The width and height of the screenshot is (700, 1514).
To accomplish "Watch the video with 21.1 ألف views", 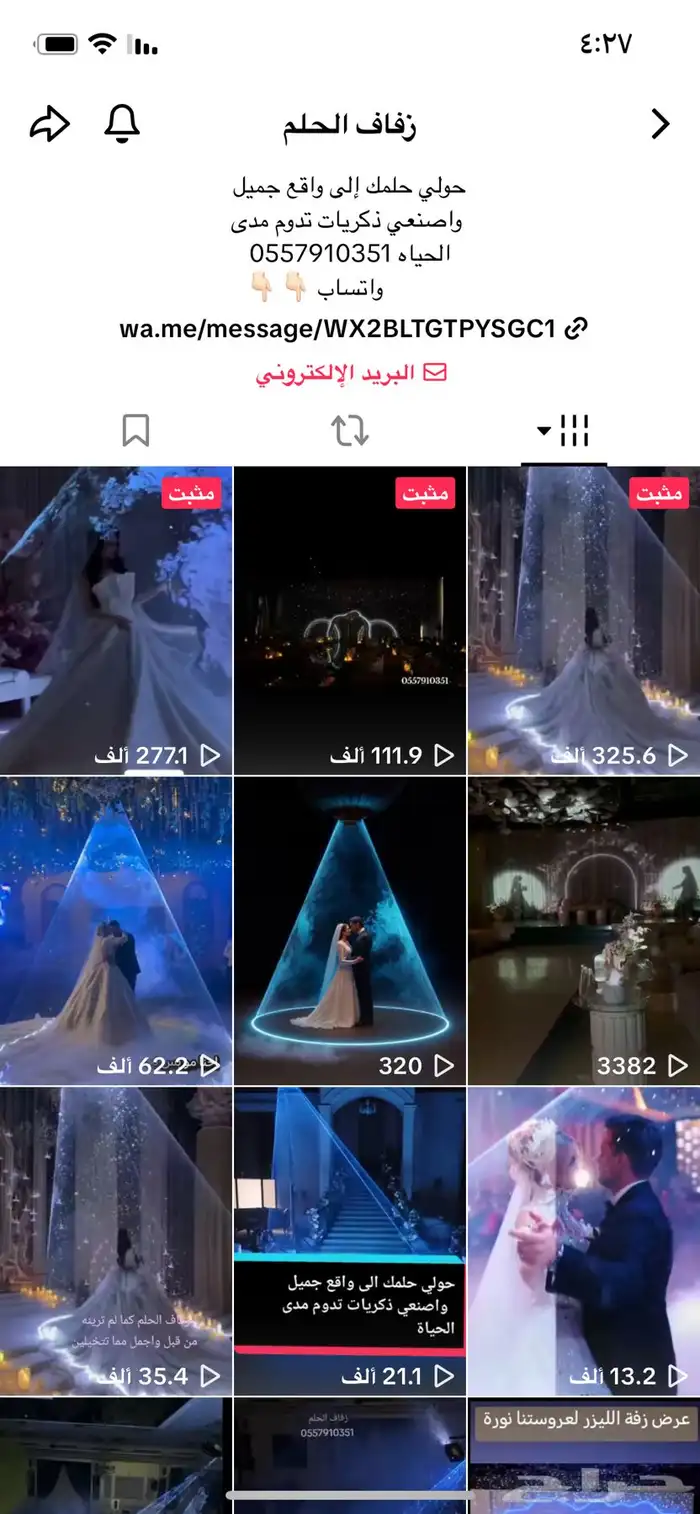I will pos(350,1240).
